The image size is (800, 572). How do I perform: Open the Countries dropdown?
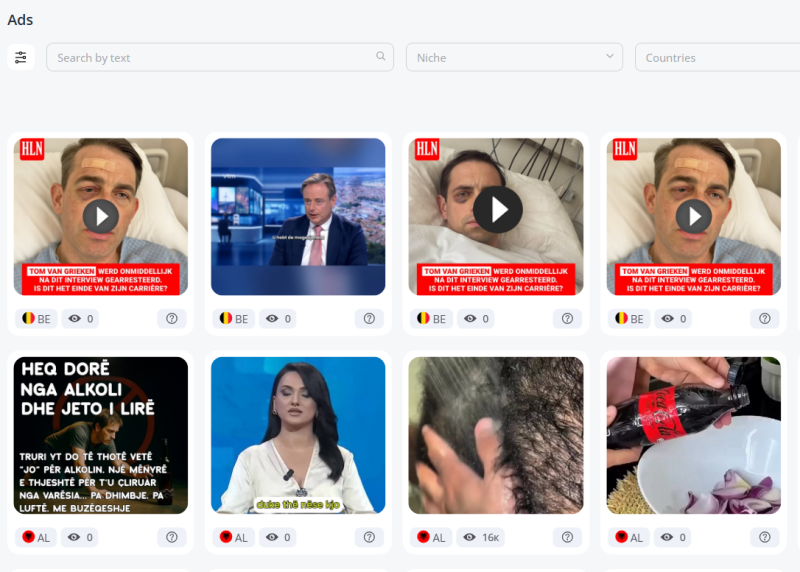click(715, 57)
